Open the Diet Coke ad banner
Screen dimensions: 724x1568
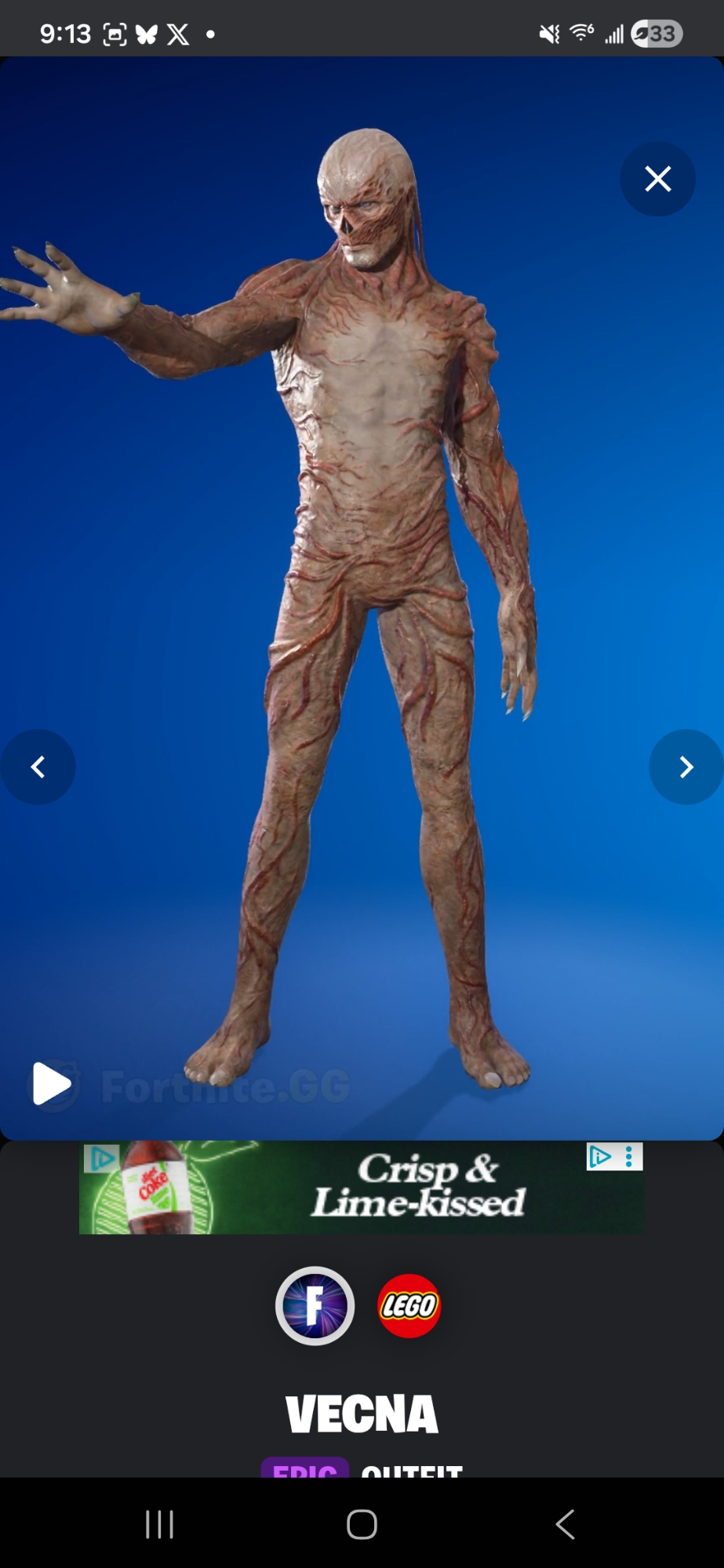click(361, 1187)
